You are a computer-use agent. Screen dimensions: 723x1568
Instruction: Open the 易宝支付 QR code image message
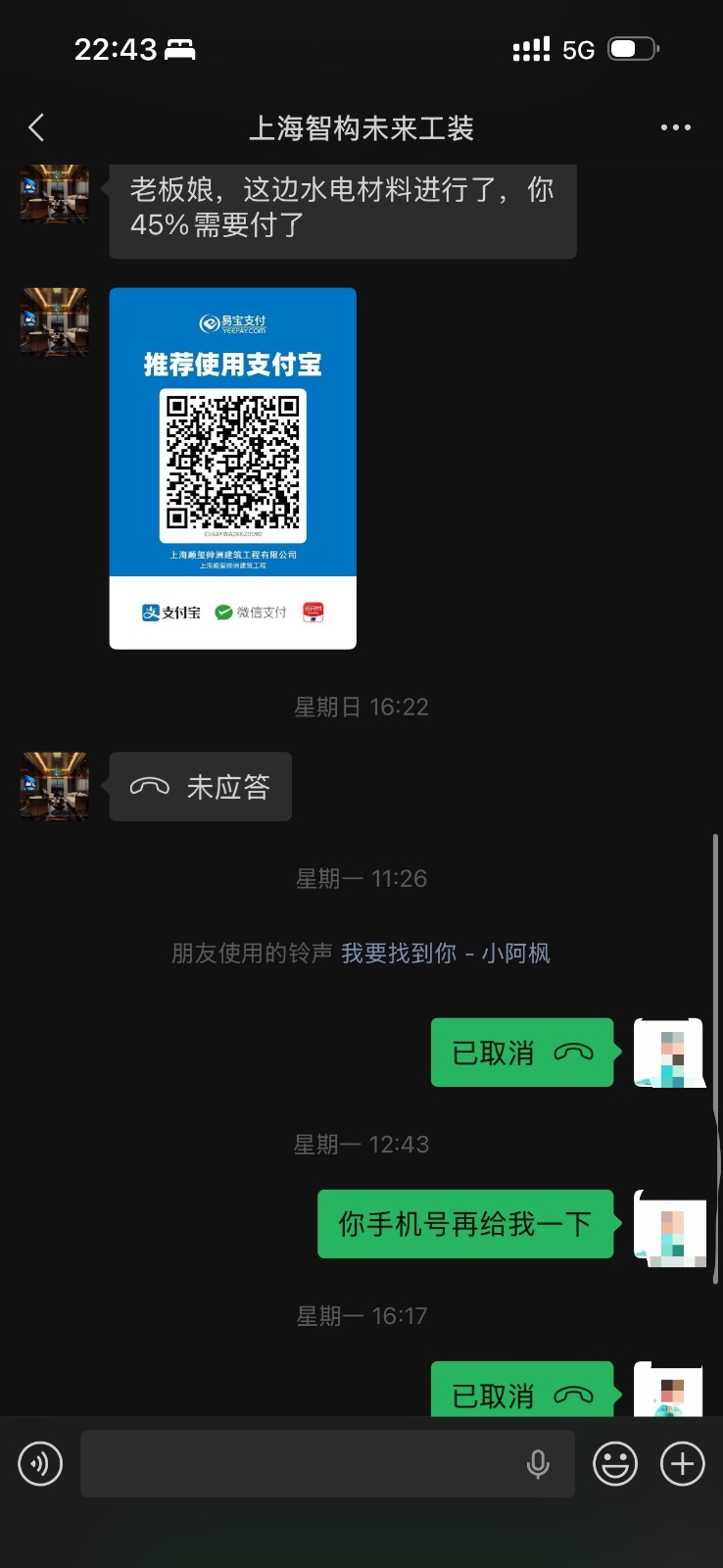point(232,467)
